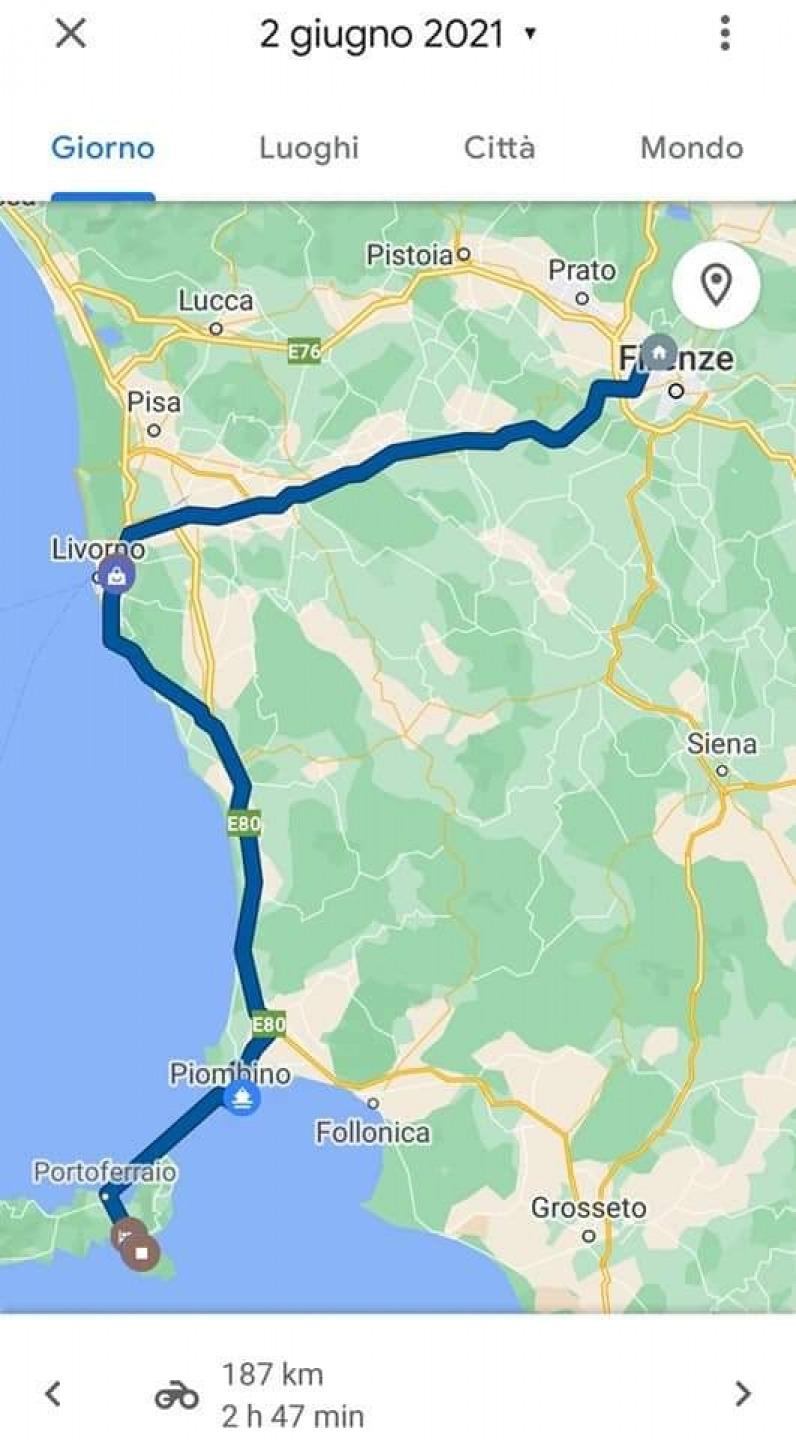Screen dimensions: 796x1440
Task: Open the 187 km motorcycle trip summary
Action: [x=272, y=1394]
